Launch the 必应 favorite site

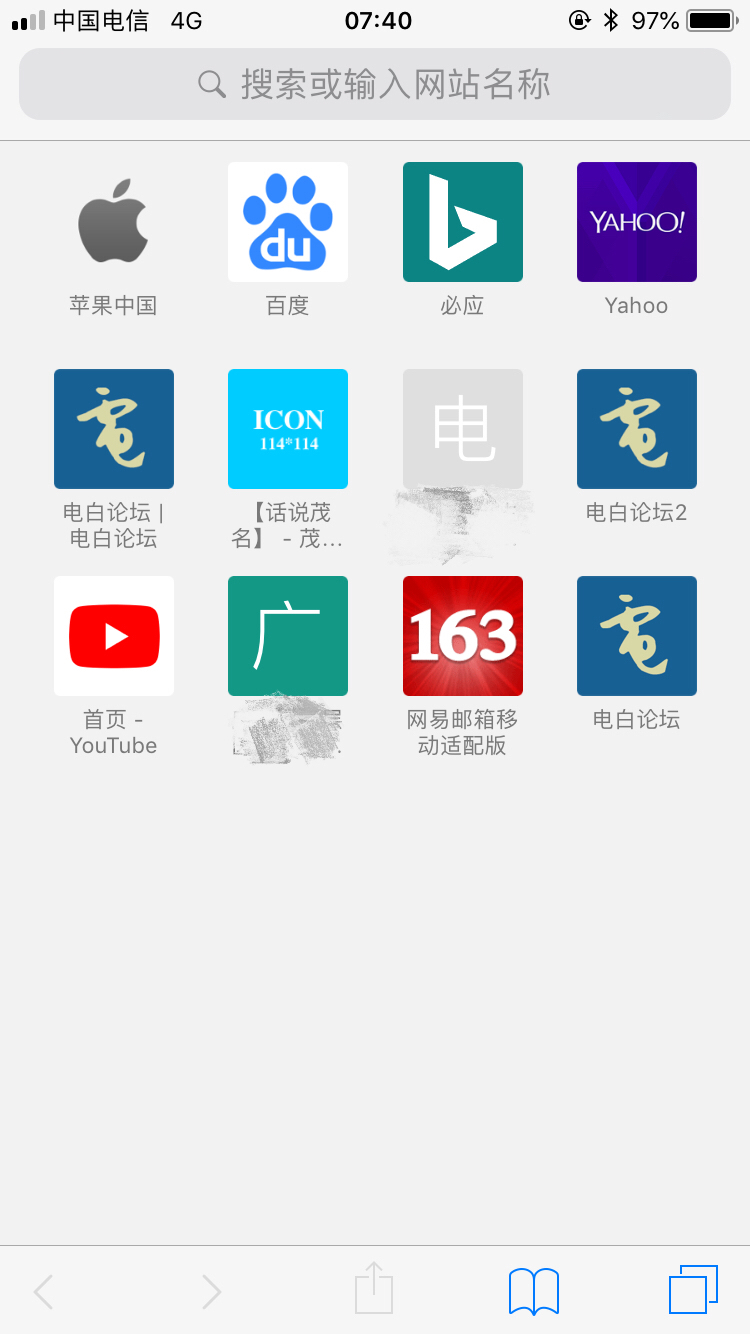pos(462,222)
